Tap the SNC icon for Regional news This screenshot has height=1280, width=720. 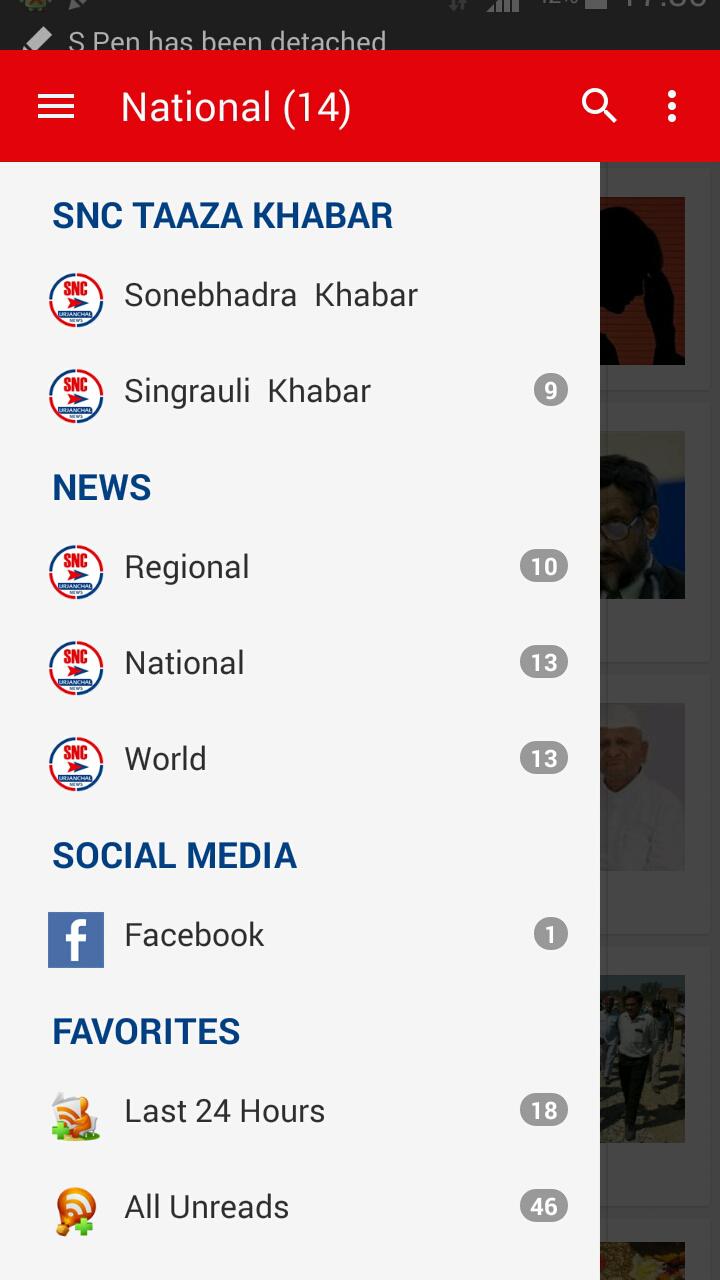point(75,572)
